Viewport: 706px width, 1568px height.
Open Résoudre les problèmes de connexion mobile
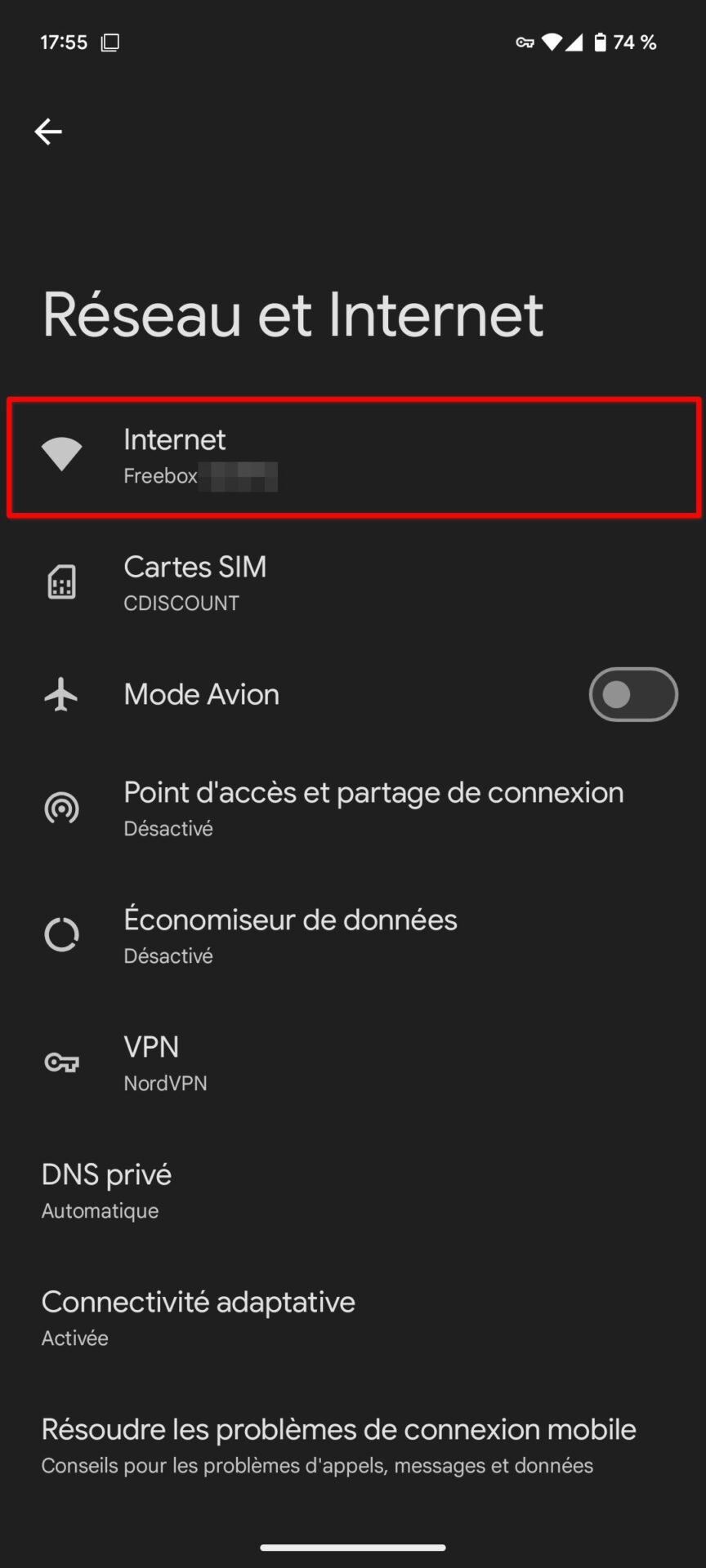(353, 1445)
